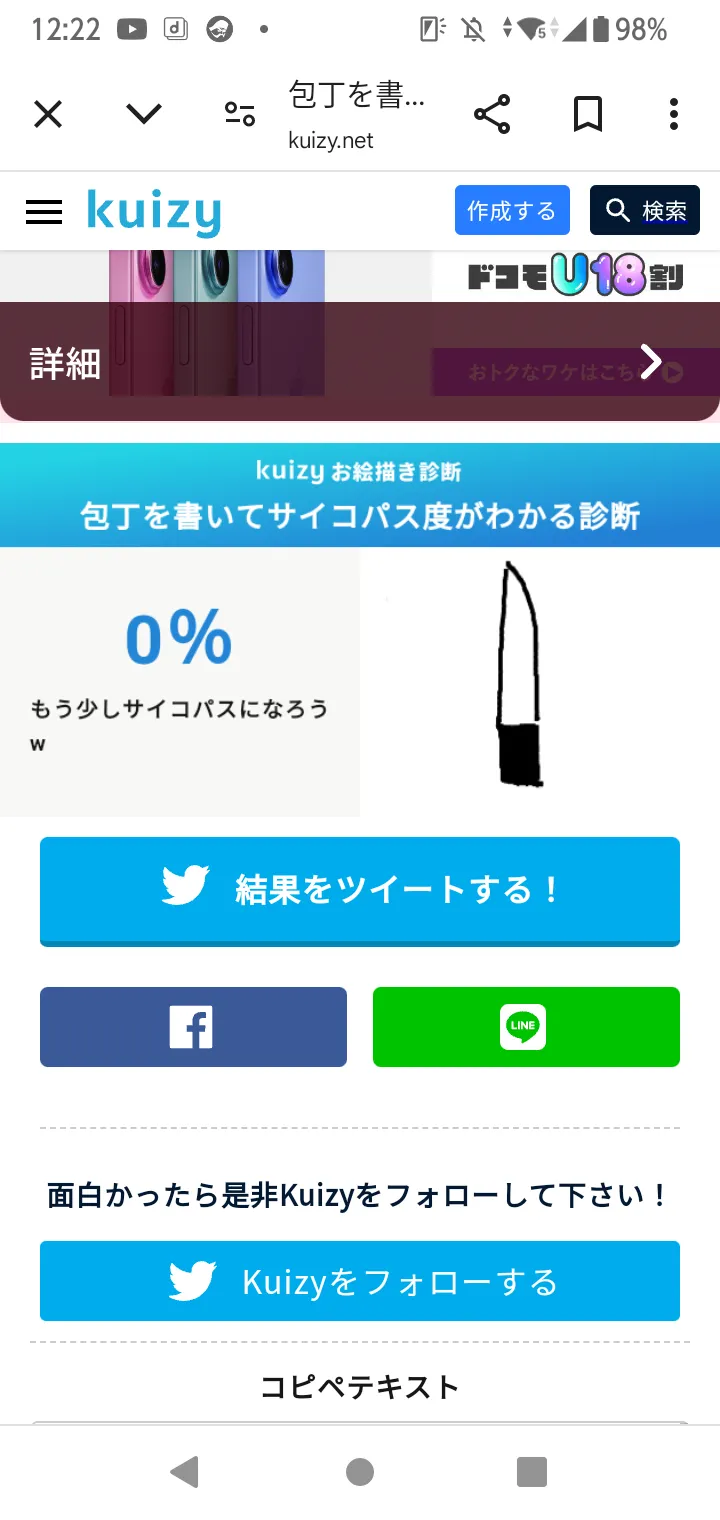Share this page via the share icon
The image size is (720, 1520).
point(492,114)
